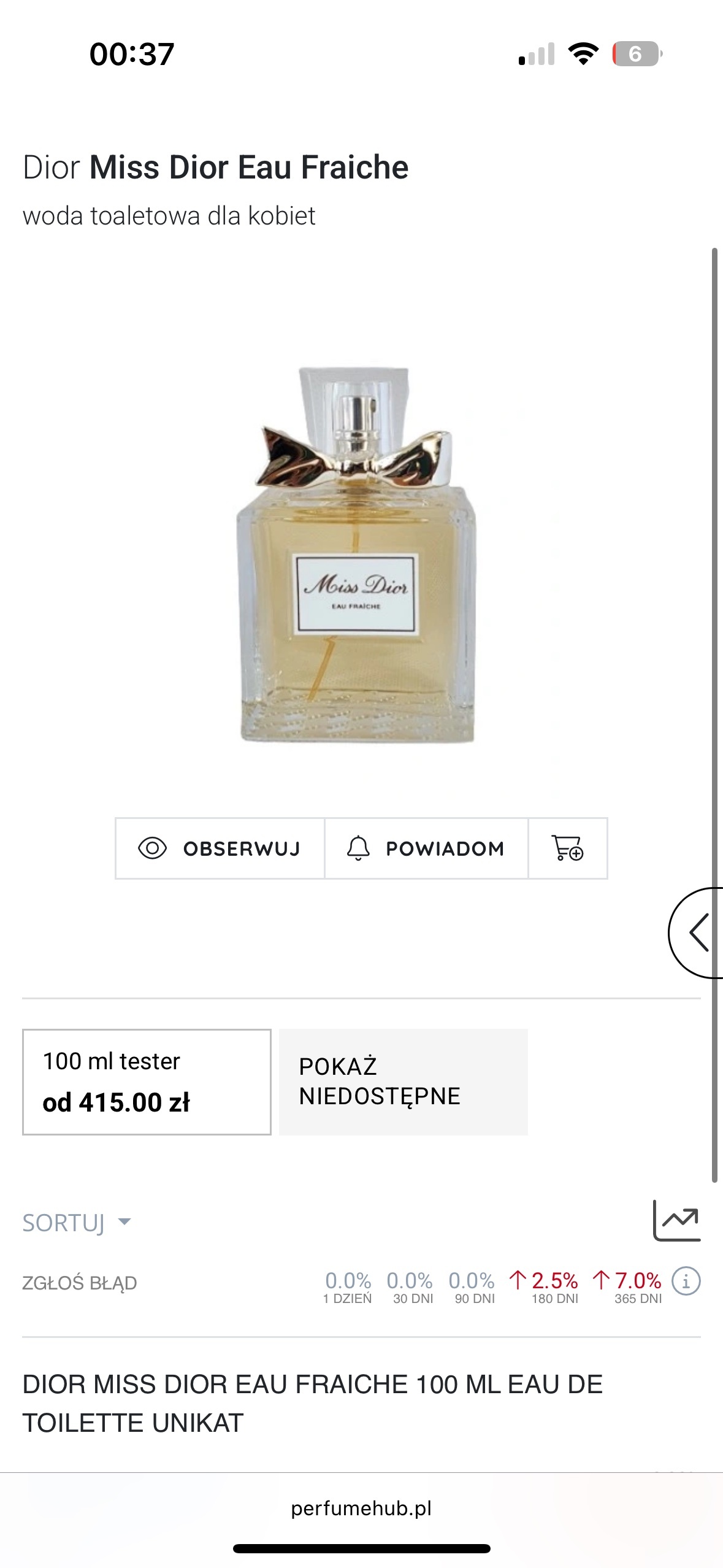Viewport: 723px width, 1568px height.
Task: Open the side panel arrow
Action: pos(698,932)
